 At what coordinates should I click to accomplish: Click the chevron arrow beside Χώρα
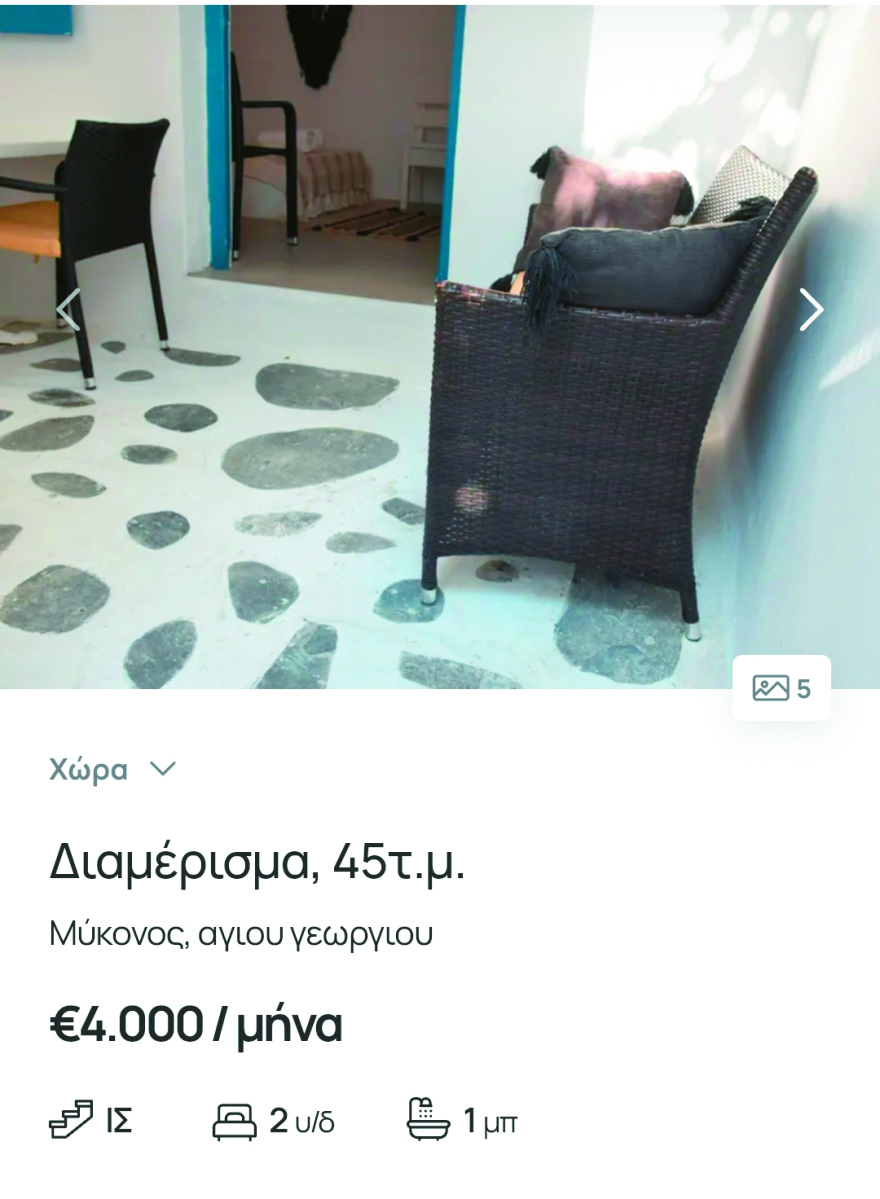click(x=161, y=769)
